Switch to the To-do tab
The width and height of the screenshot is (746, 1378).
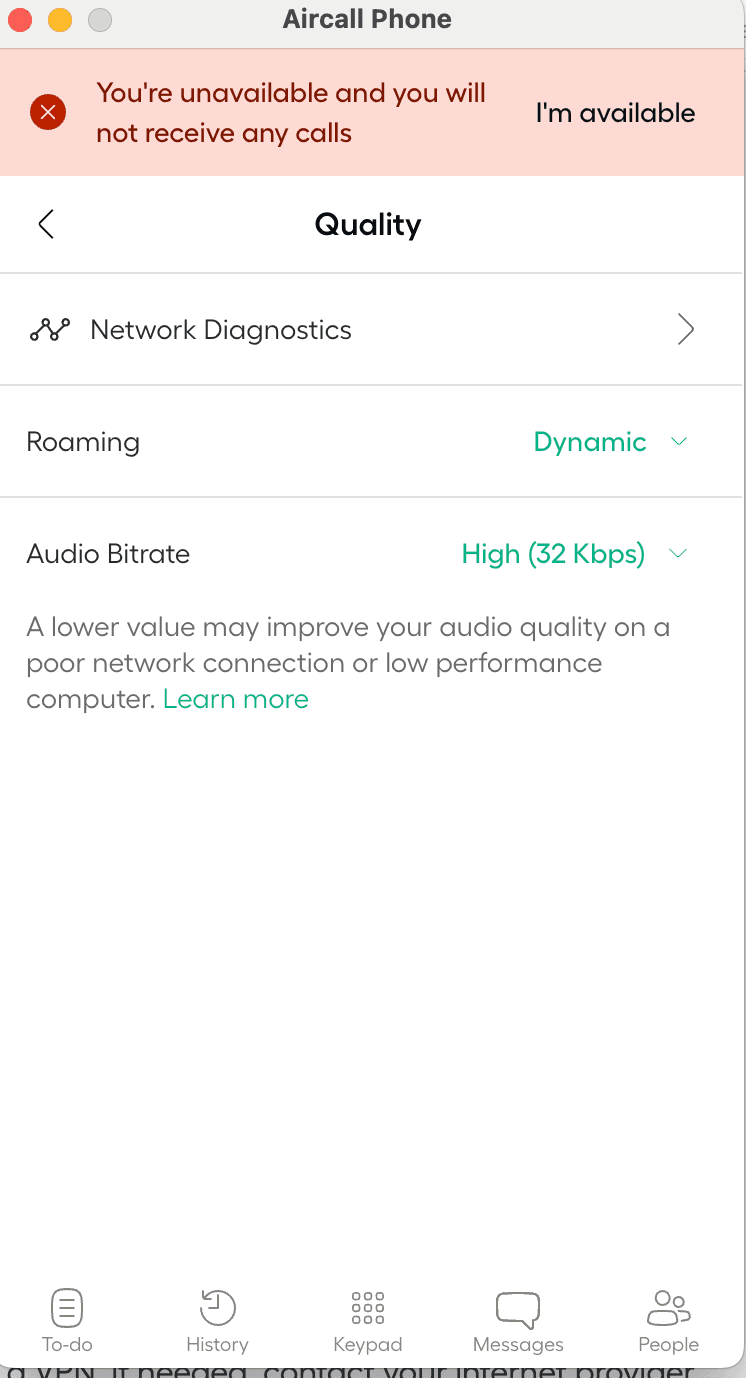pyautogui.click(x=67, y=1320)
